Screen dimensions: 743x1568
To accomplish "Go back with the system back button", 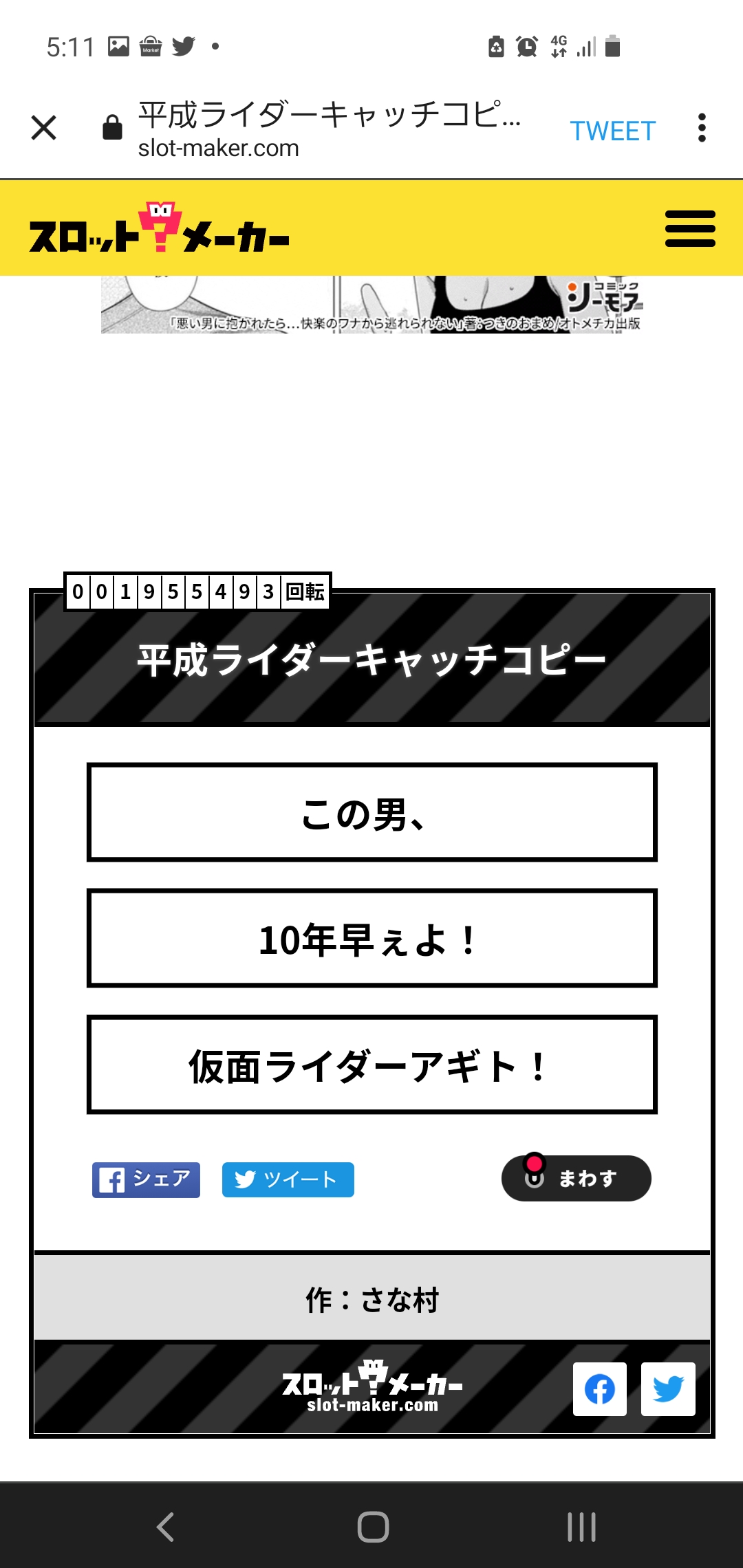I will click(x=165, y=1527).
